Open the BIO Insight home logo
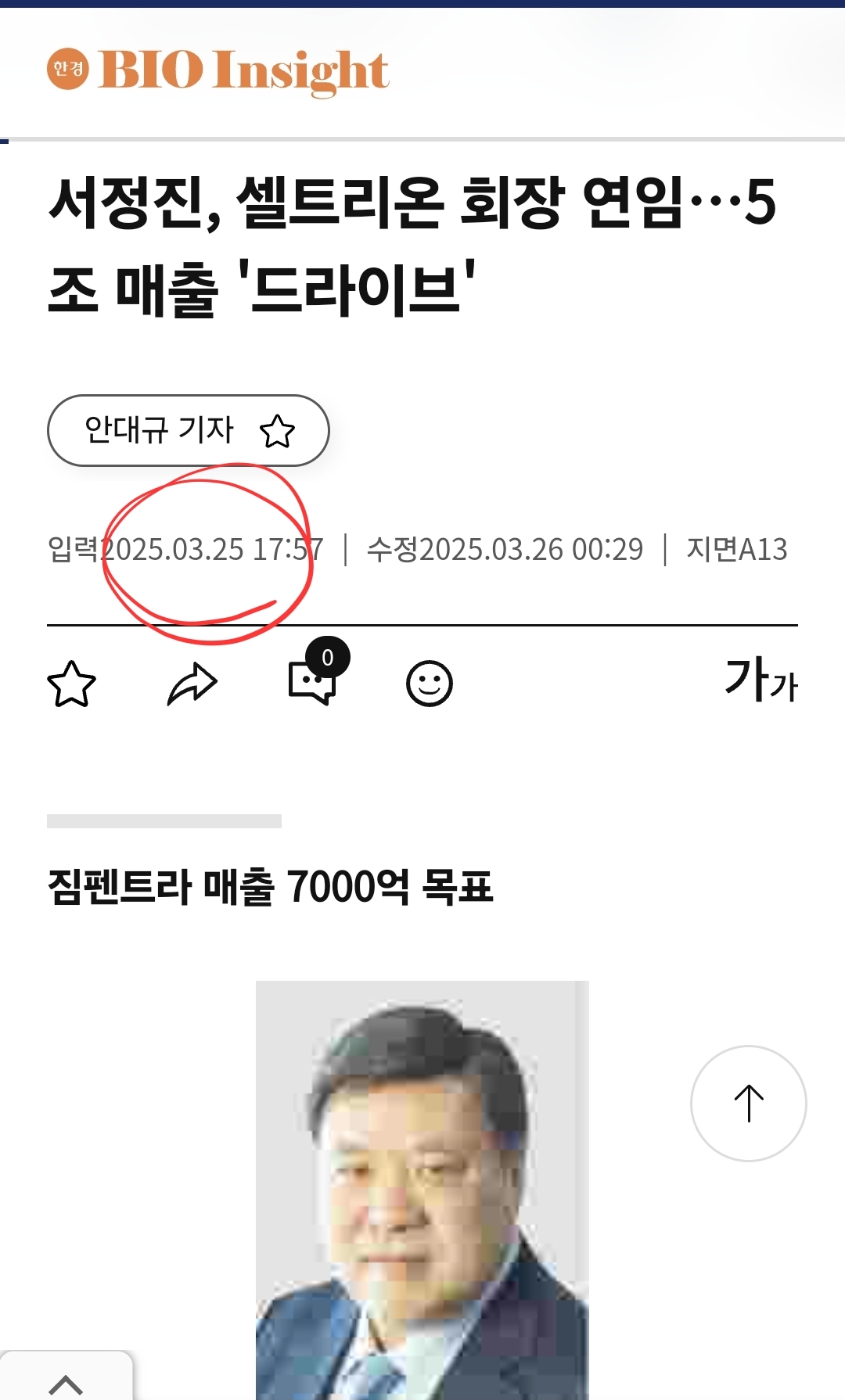Screen dimensions: 845x1400 click(218, 70)
